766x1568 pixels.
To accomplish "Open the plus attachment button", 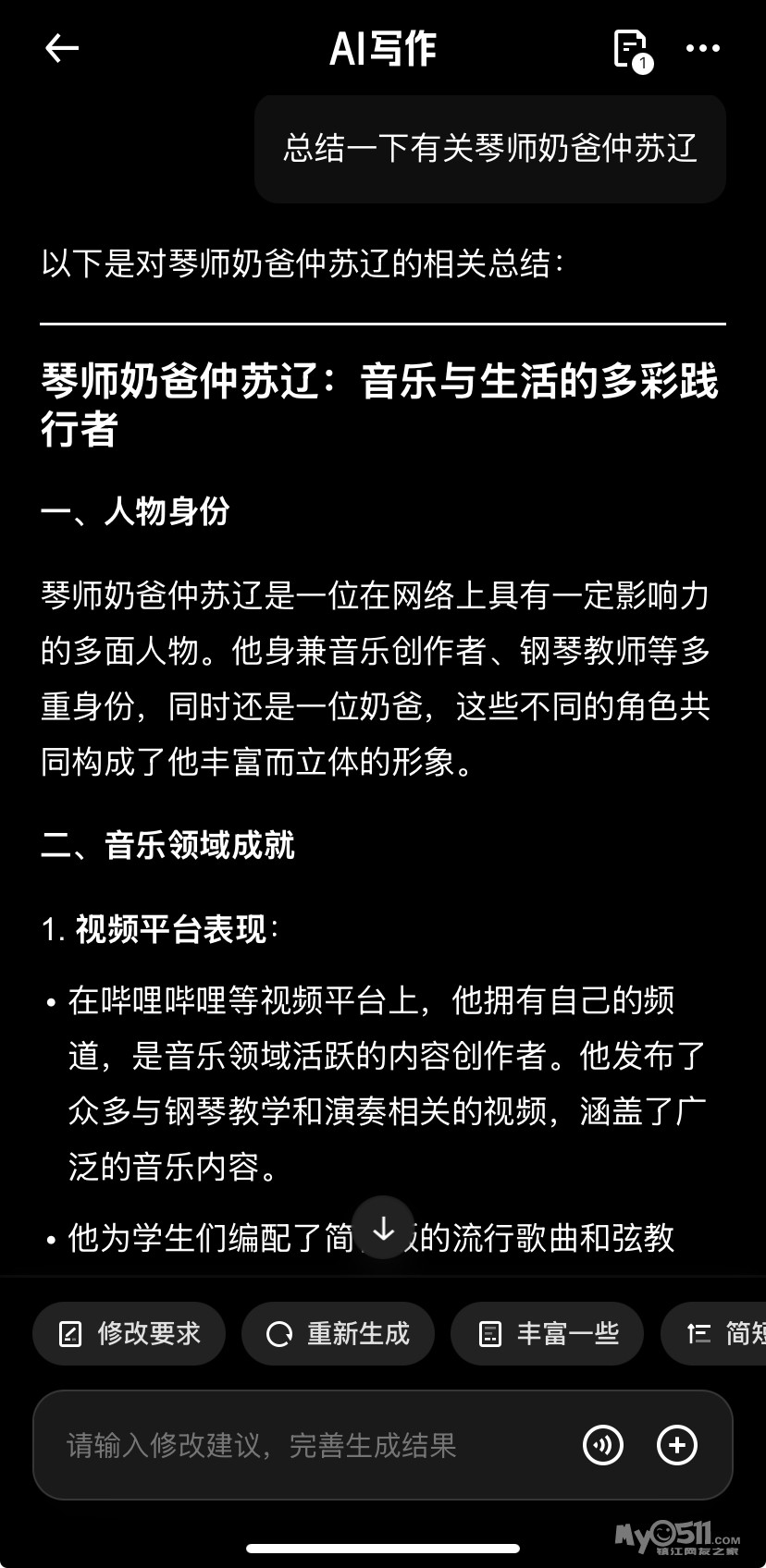I will [x=677, y=1445].
